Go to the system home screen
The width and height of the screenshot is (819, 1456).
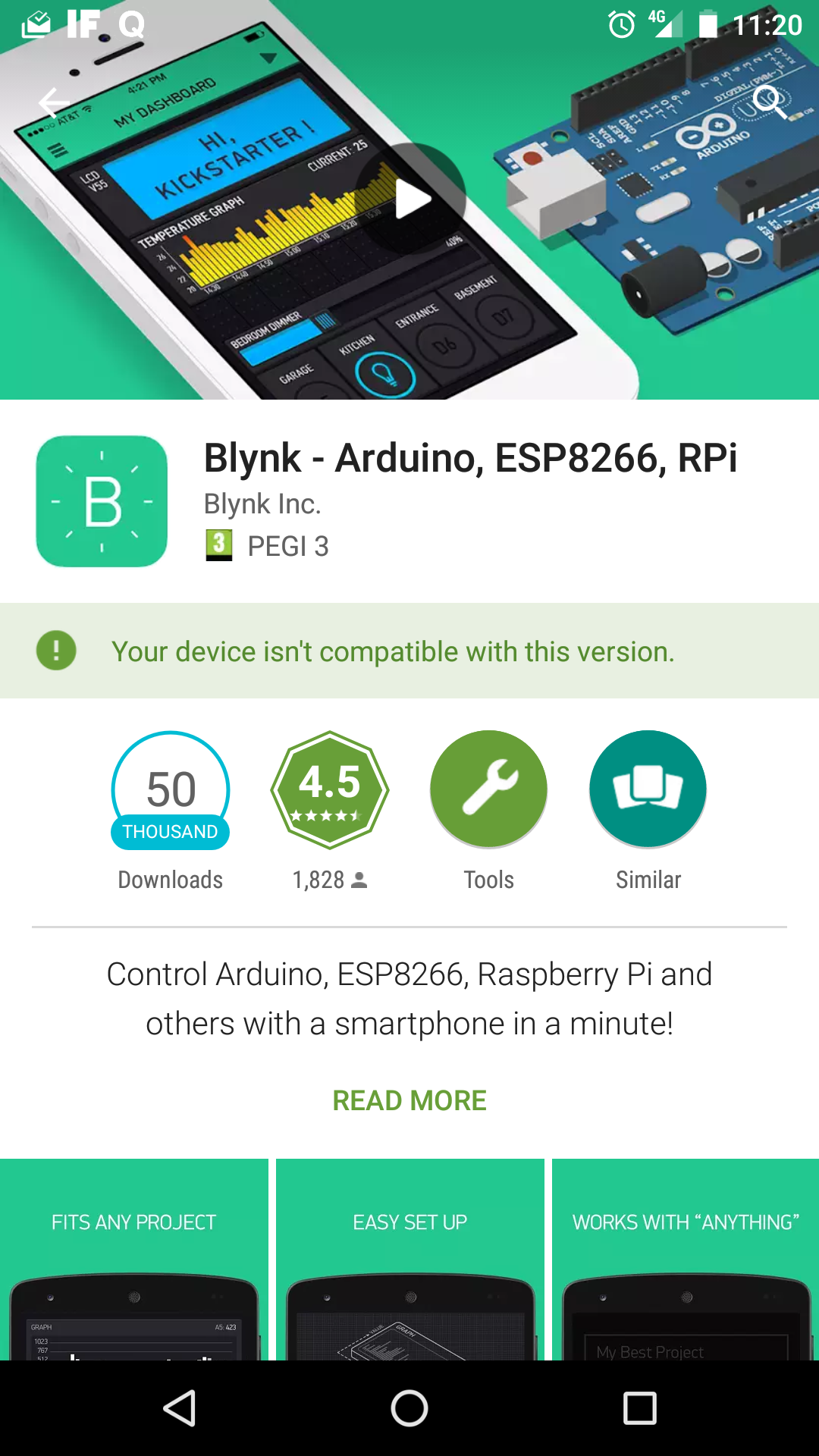(x=409, y=1409)
